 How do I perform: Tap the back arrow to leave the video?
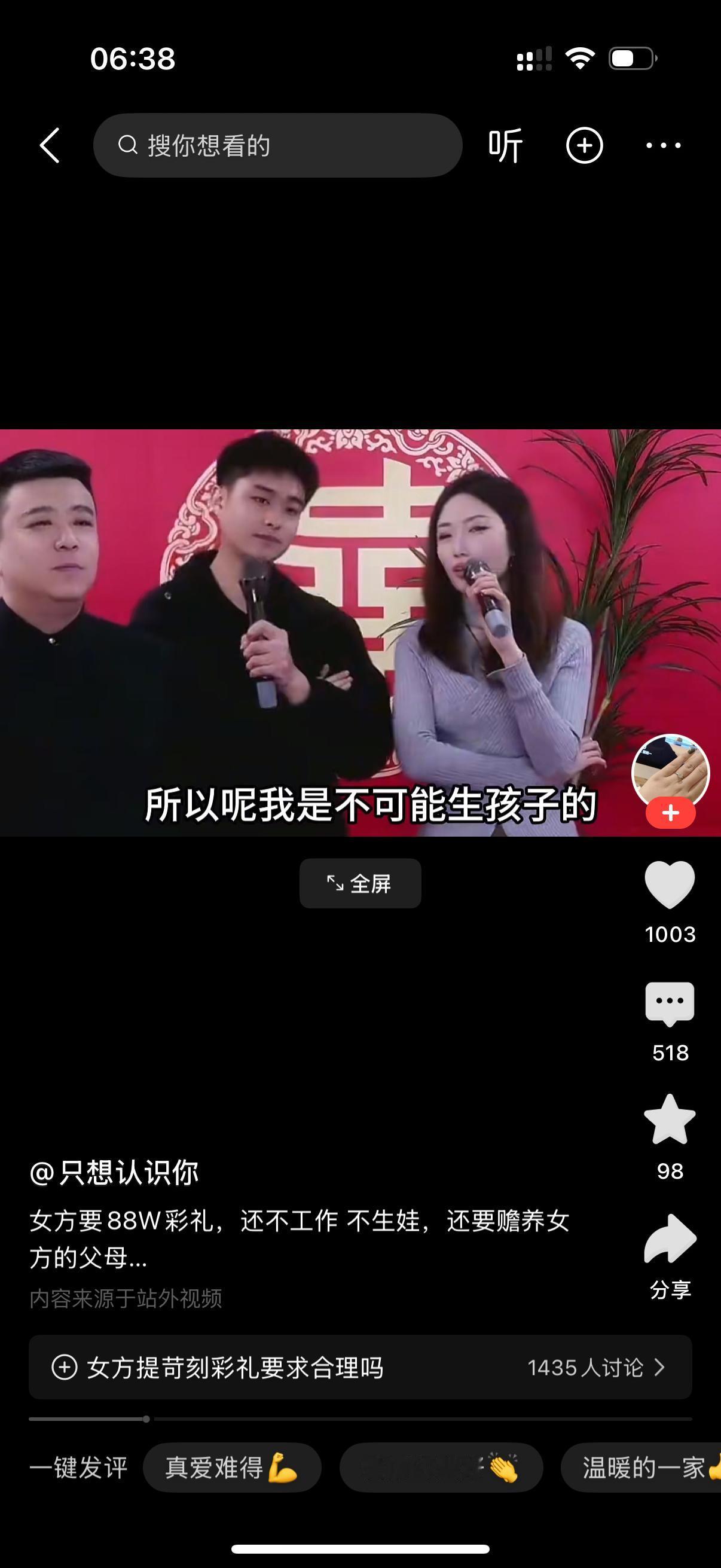tap(50, 145)
